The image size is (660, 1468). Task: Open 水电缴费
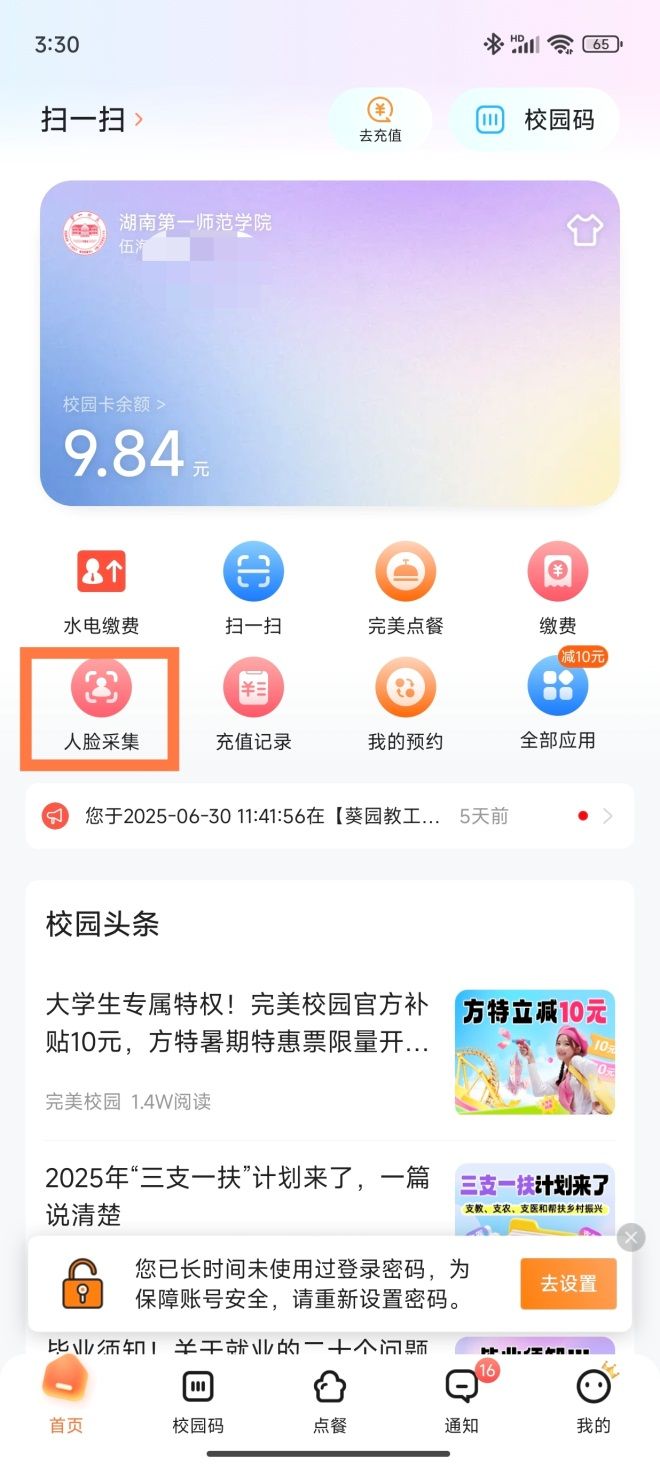tap(101, 590)
